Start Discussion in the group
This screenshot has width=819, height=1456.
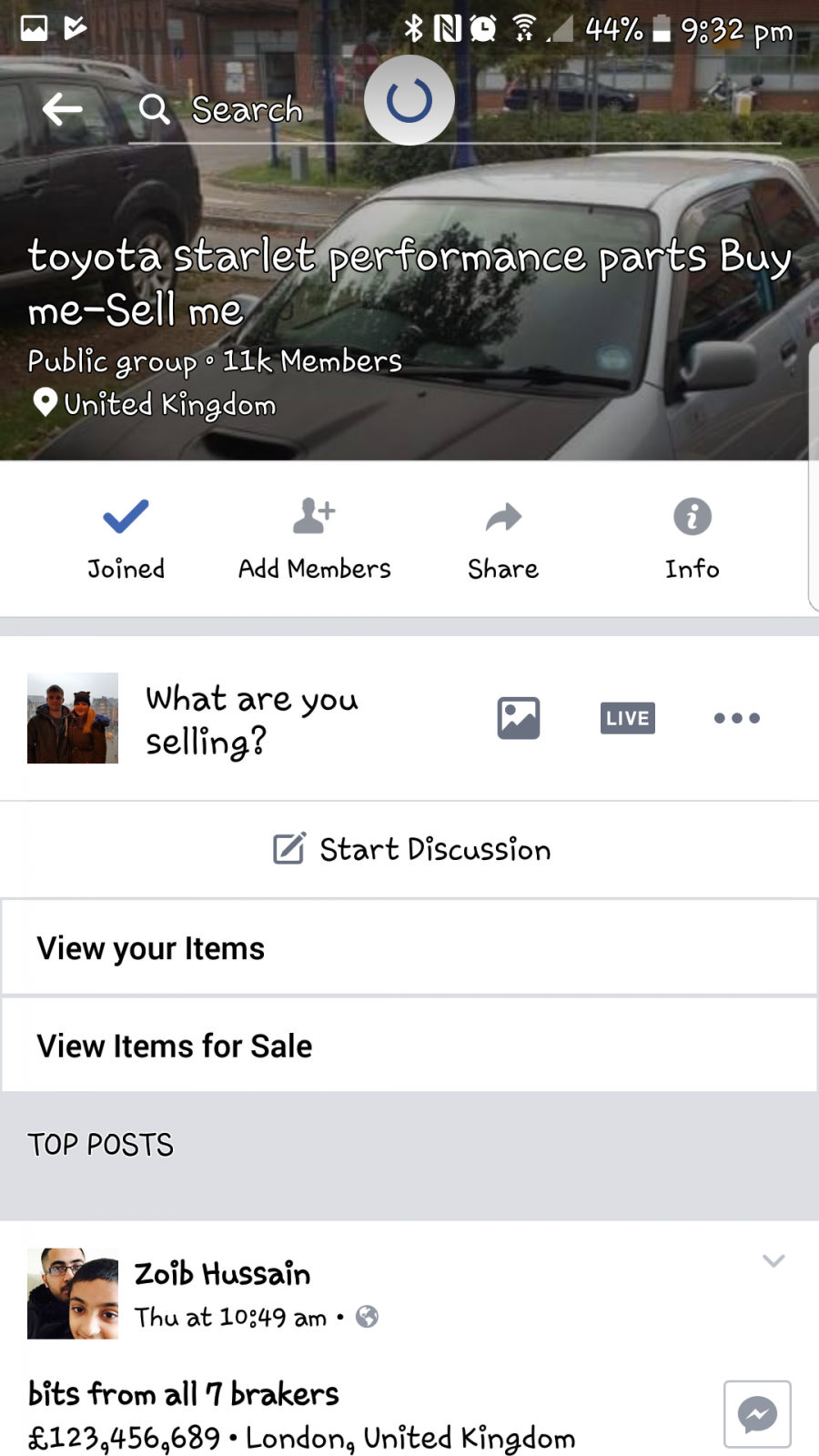coord(411,849)
